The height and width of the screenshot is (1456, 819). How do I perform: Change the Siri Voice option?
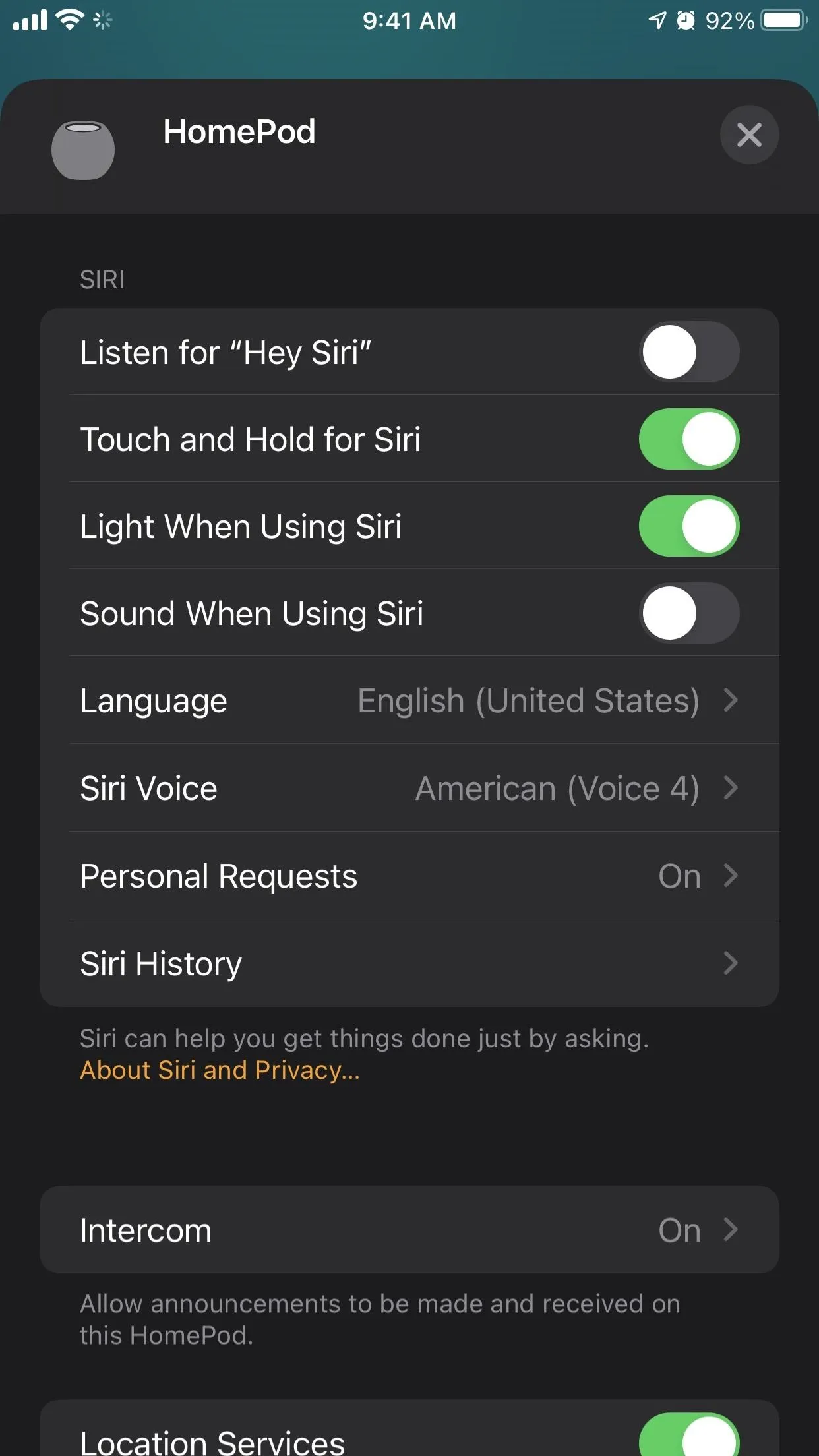409,788
